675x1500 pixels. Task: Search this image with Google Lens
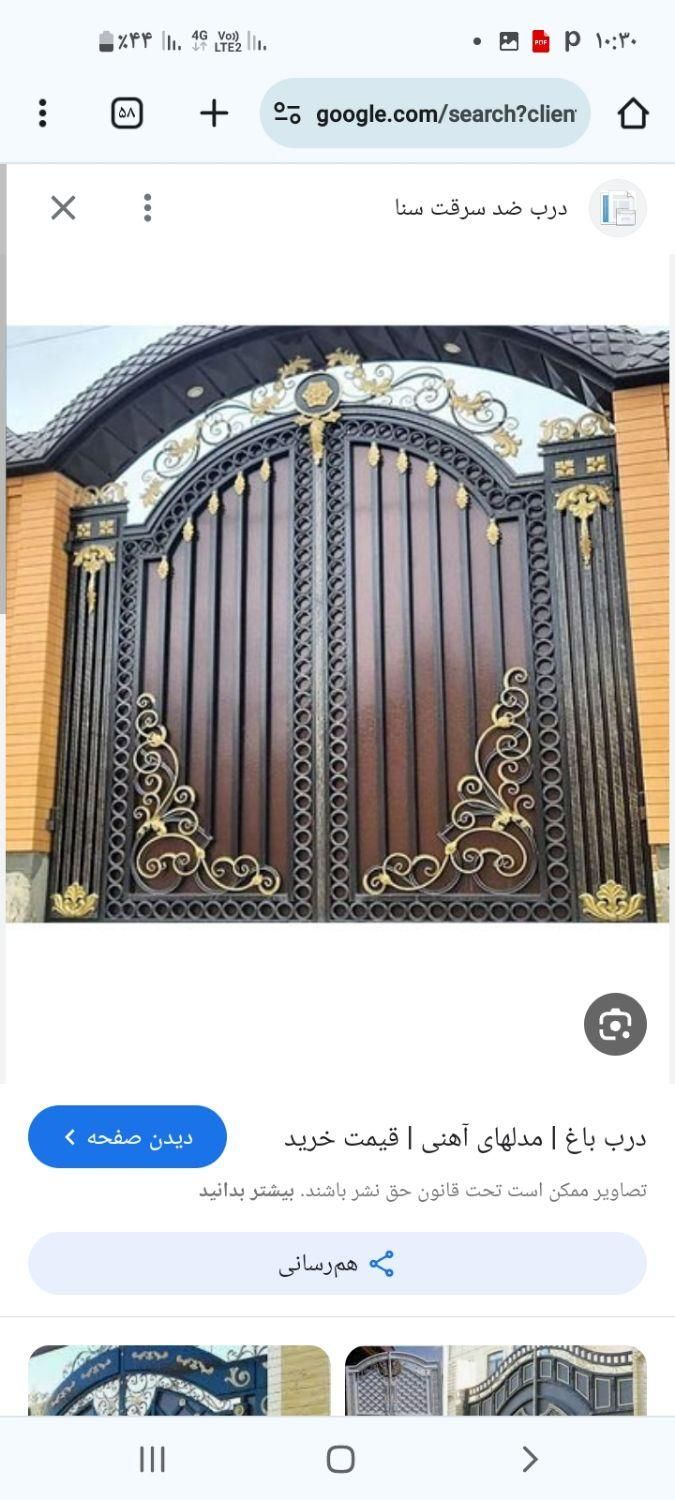615,1024
